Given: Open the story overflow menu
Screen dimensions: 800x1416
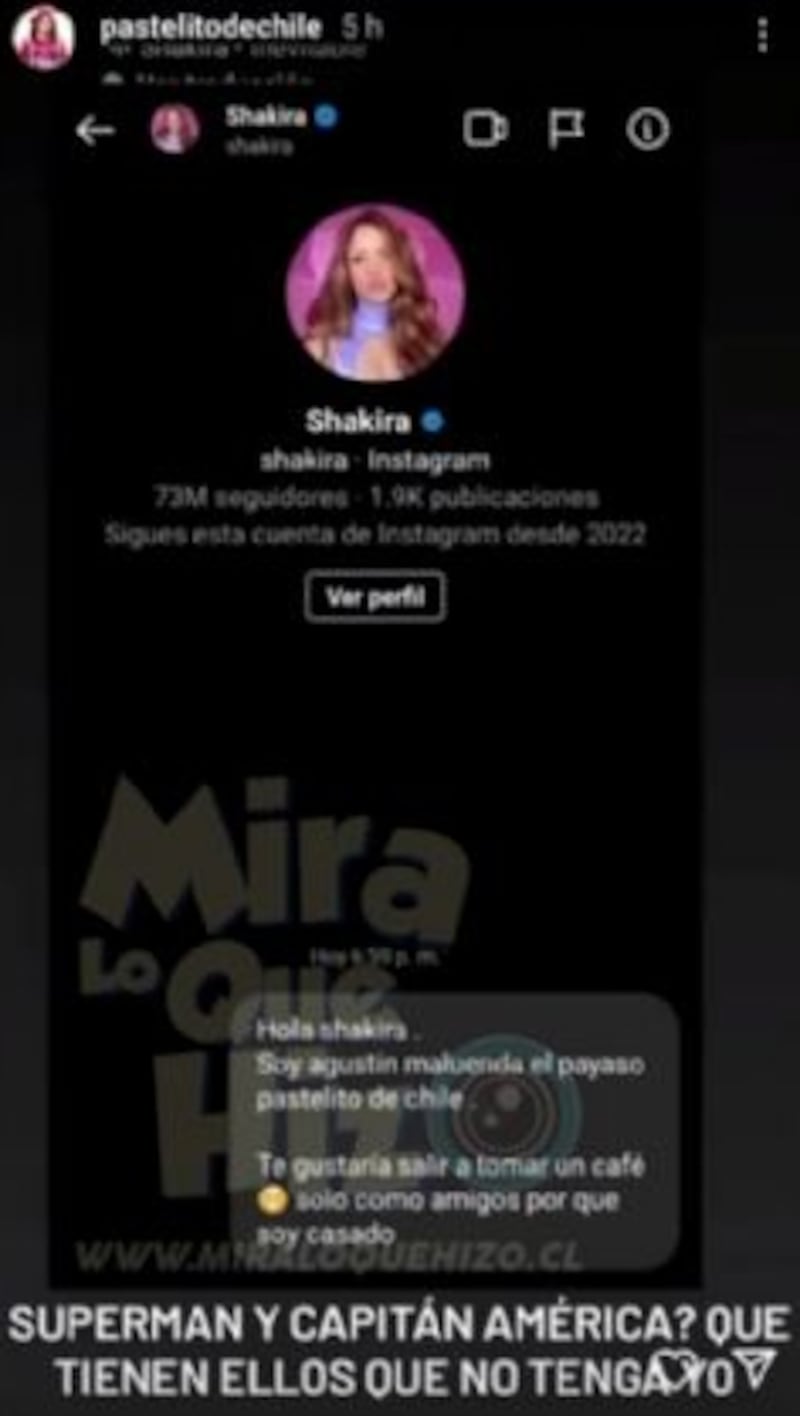Looking at the screenshot, I should pos(763,35).
